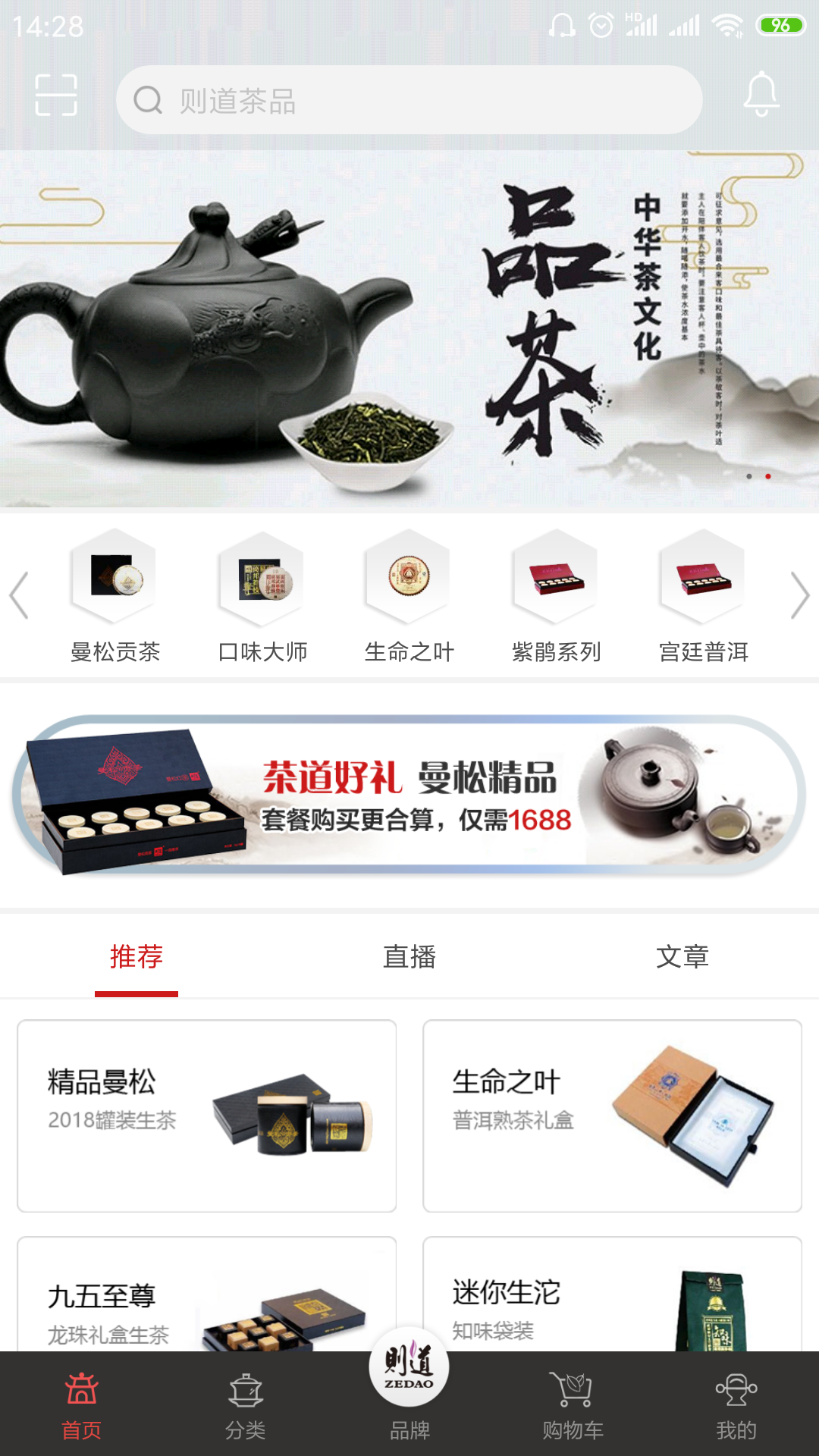Choose the 紫鹃系列 category
The image size is (819, 1456).
[557, 597]
